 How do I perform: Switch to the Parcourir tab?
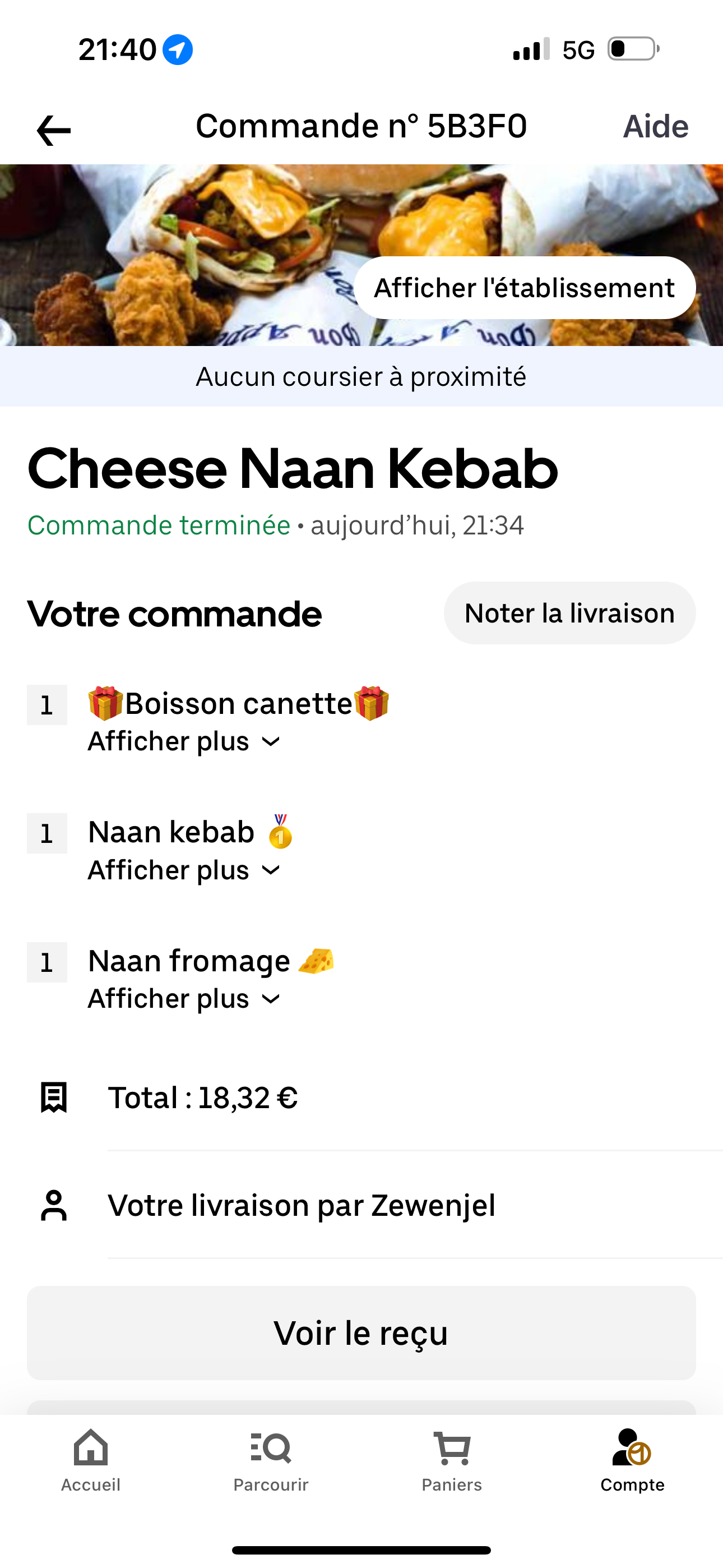(271, 1460)
